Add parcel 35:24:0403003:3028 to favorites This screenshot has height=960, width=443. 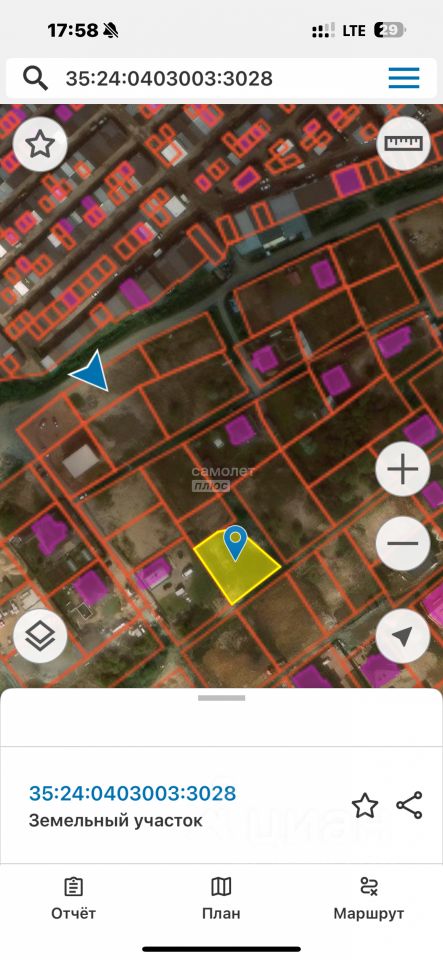point(365,806)
